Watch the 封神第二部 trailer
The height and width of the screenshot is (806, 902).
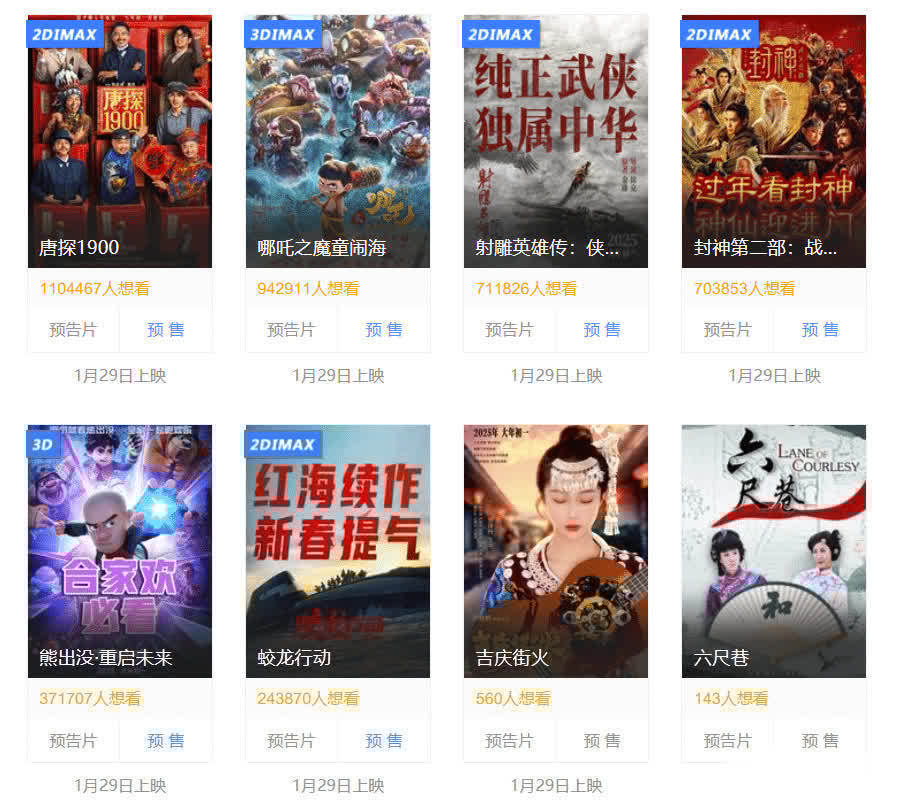point(727,330)
